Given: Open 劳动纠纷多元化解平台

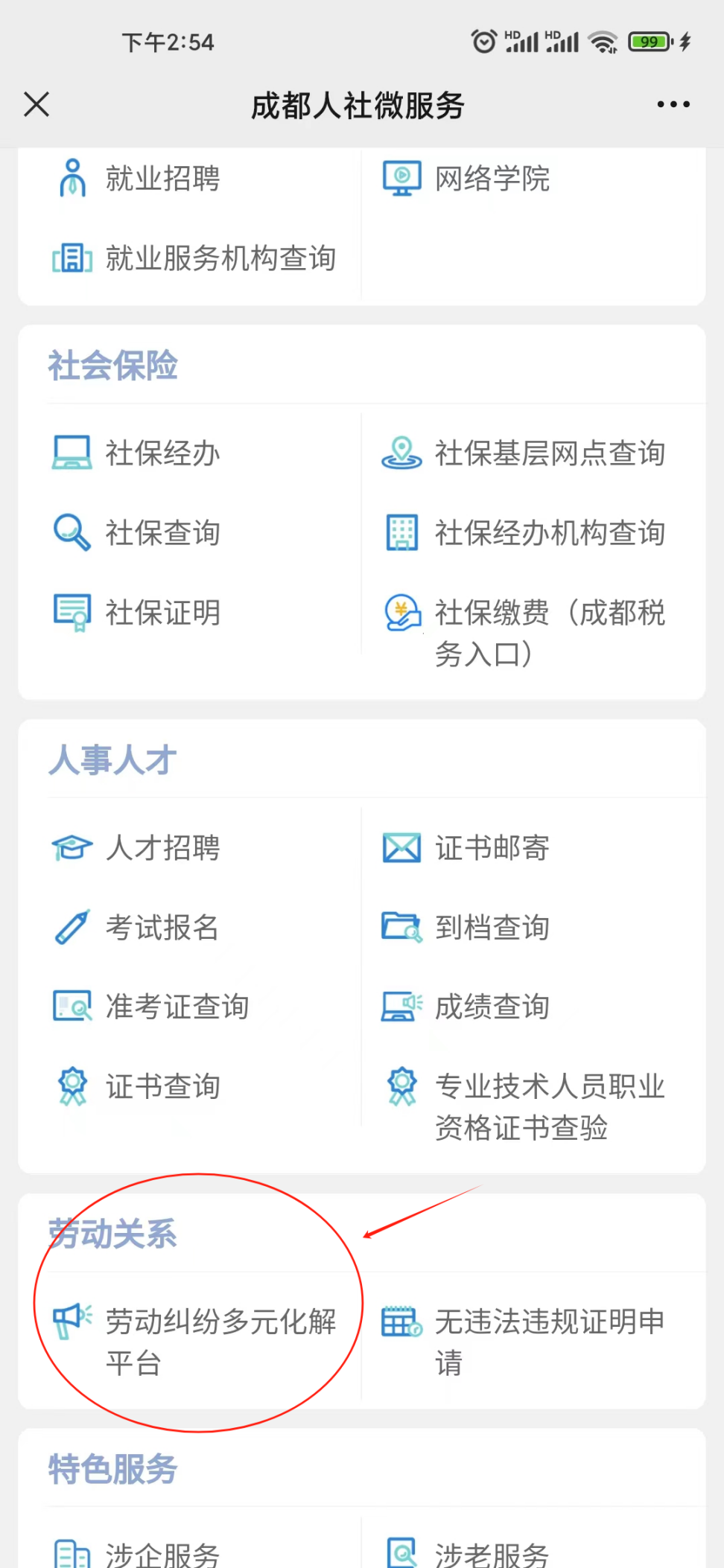Looking at the screenshot, I should (x=220, y=1342).
